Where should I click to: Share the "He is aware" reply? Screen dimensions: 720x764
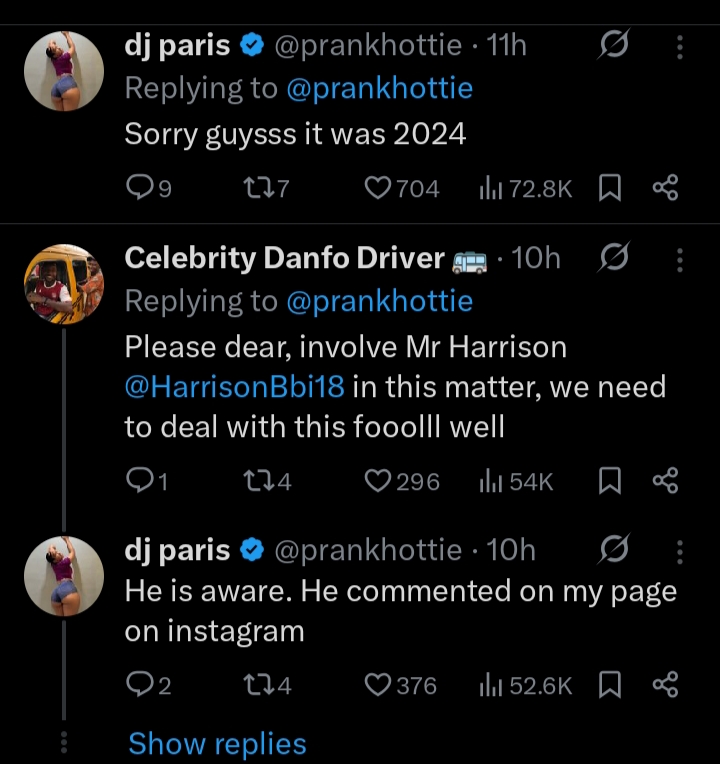[x=665, y=685]
